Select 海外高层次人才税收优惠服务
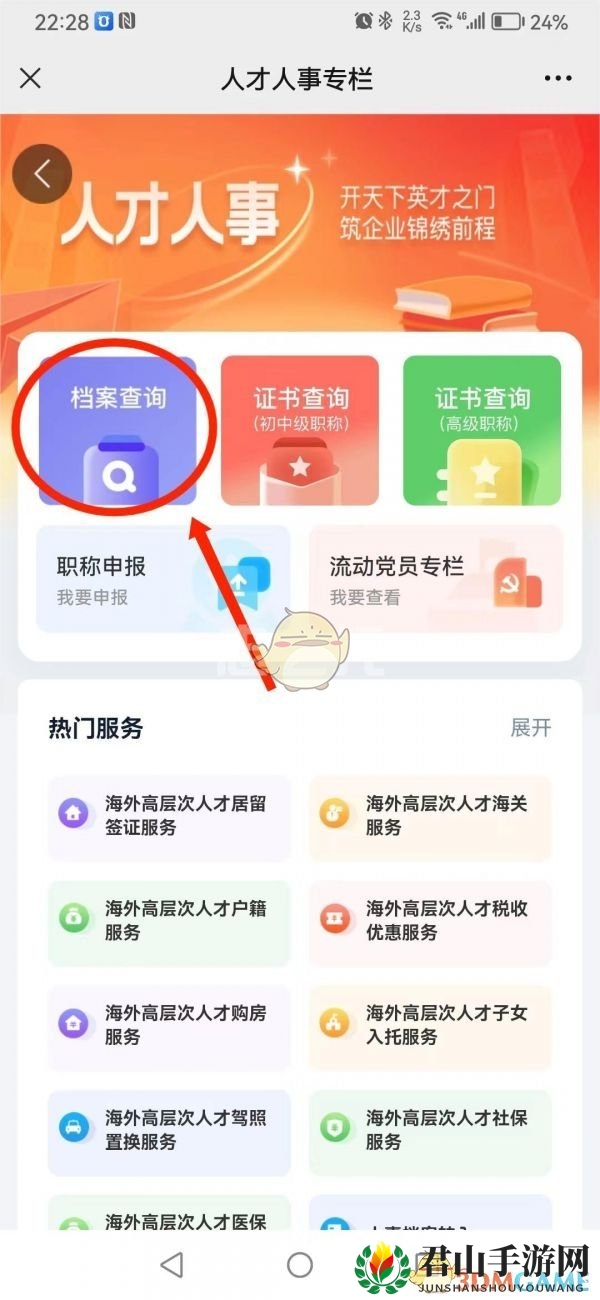 (x=430, y=921)
